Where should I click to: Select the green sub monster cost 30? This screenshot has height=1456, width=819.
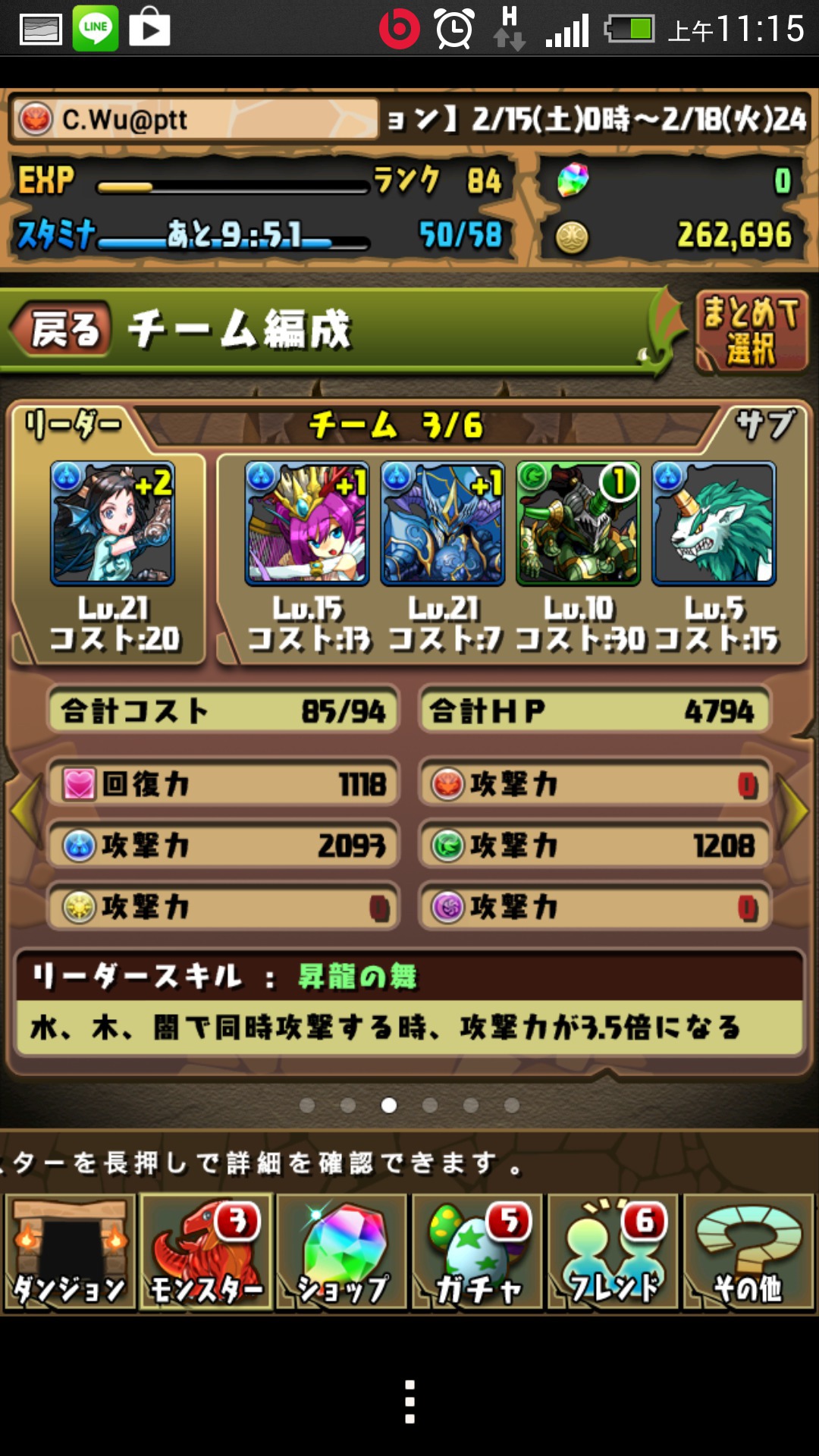[579, 523]
